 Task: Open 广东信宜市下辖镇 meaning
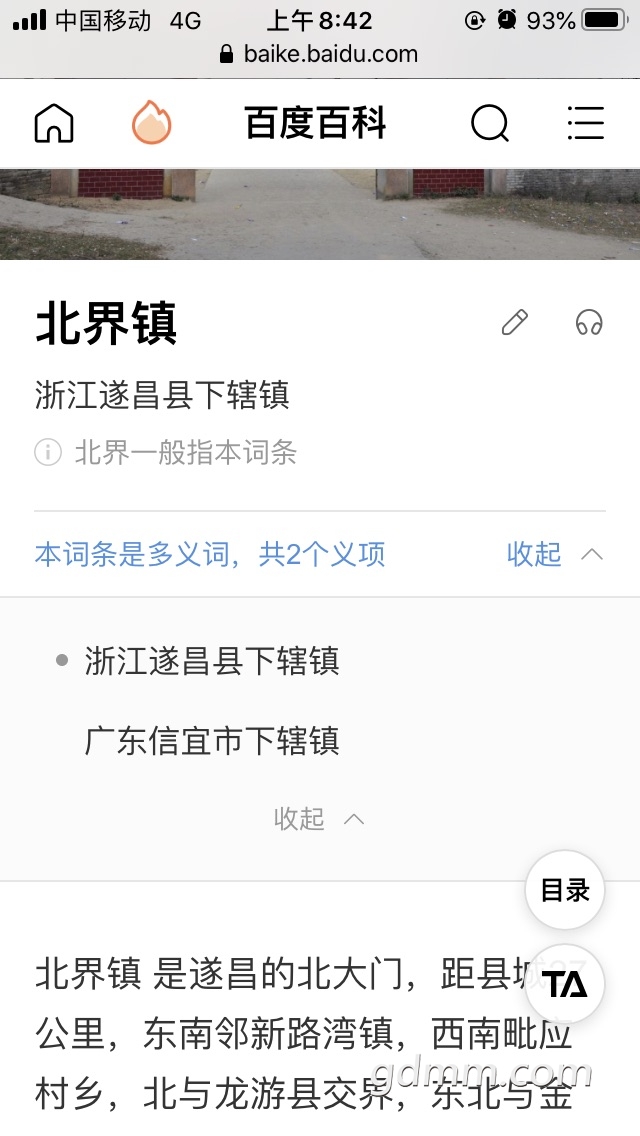tap(212, 741)
